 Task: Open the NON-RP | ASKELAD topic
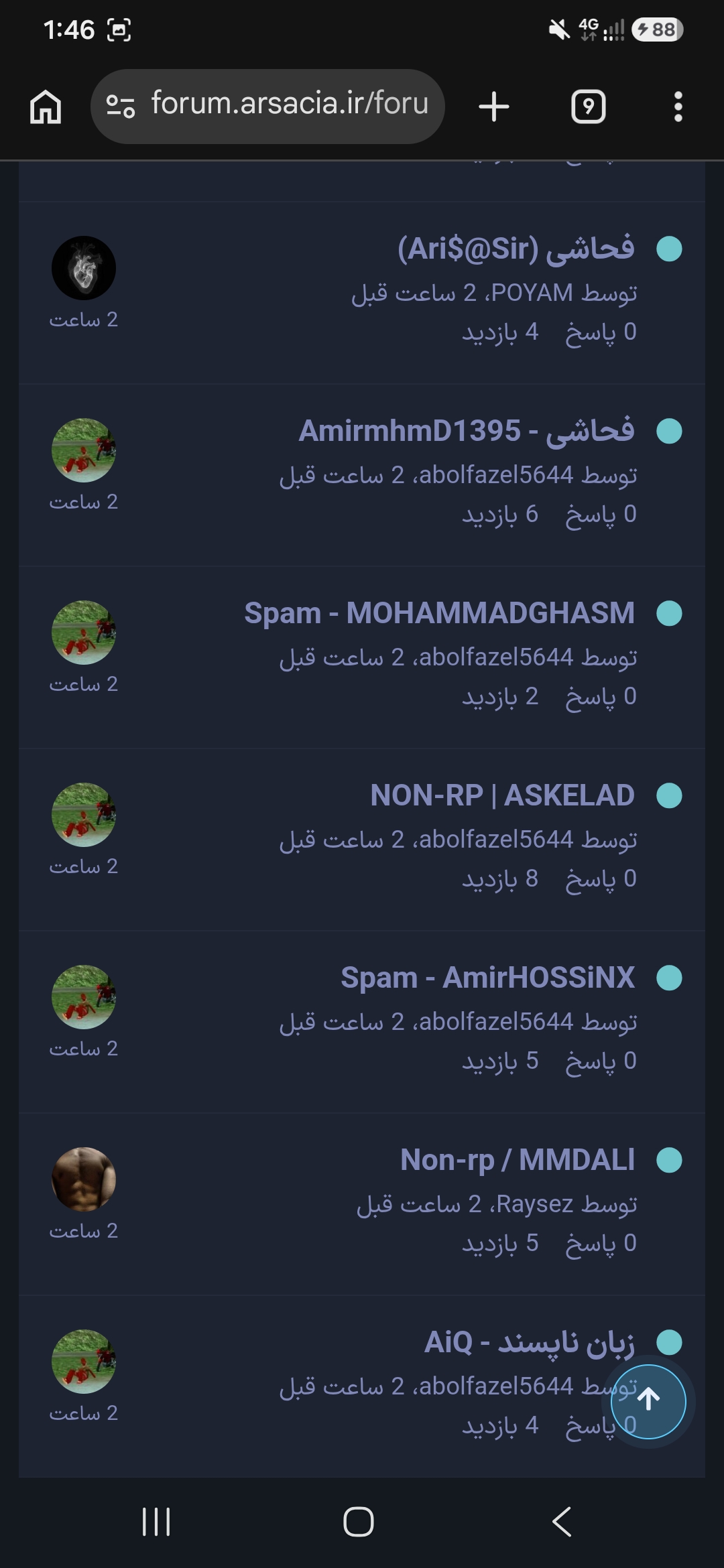[x=502, y=795]
